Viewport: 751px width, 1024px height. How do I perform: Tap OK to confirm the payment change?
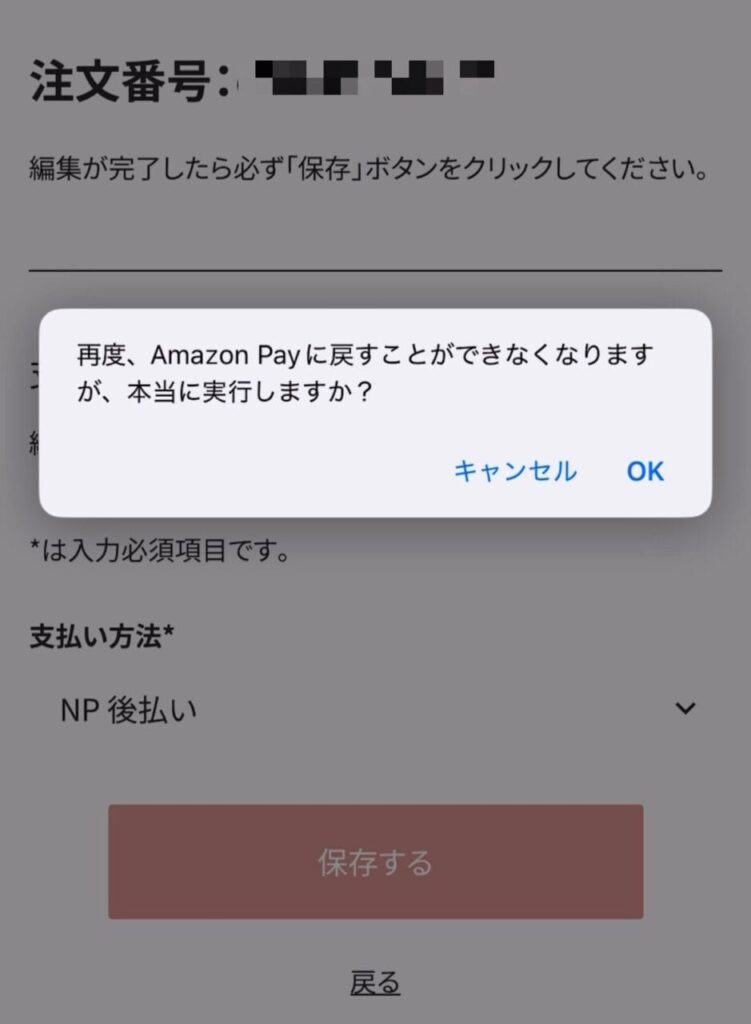645,470
